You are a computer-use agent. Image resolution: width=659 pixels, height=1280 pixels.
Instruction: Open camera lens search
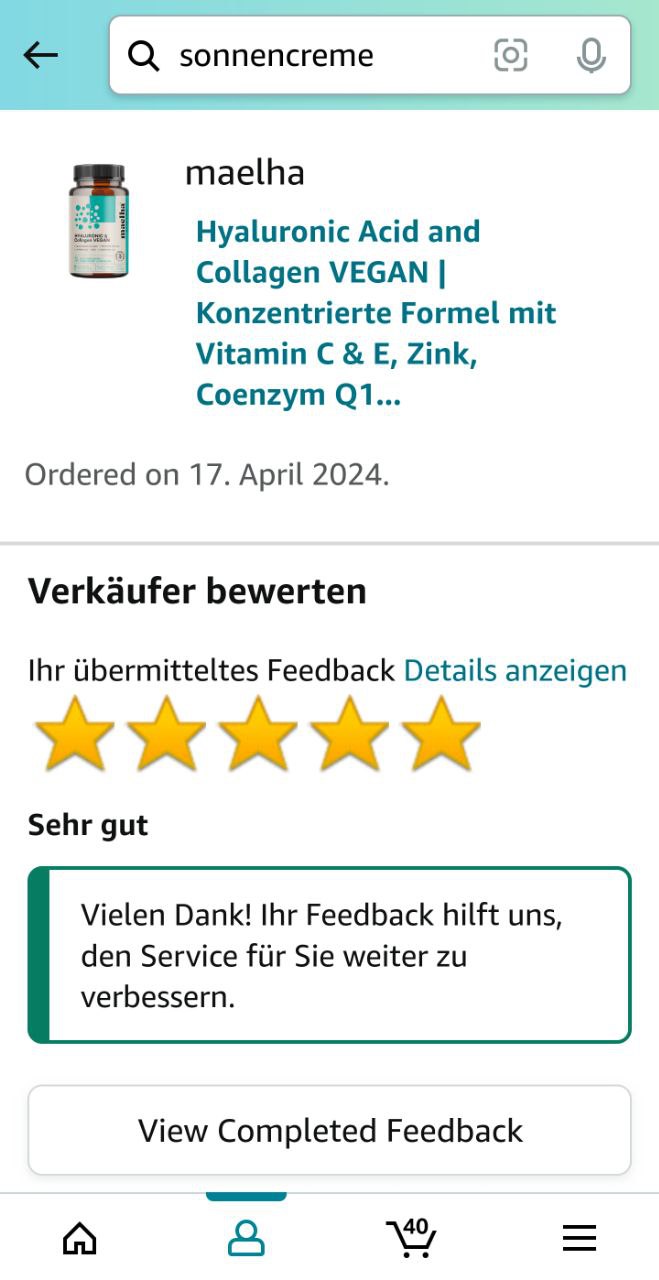(x=511, y=56)
